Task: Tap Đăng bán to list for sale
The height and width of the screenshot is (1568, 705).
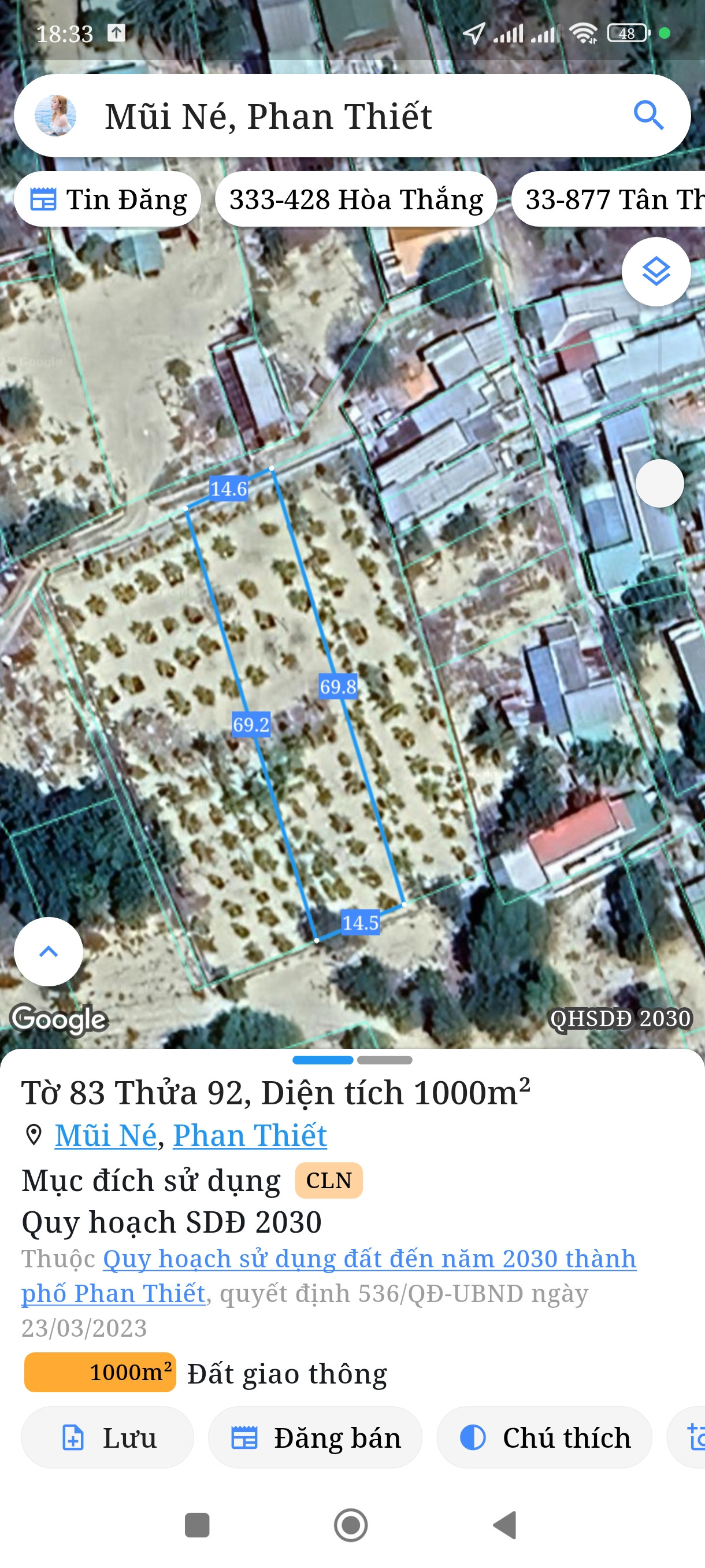Action: 315,1438
